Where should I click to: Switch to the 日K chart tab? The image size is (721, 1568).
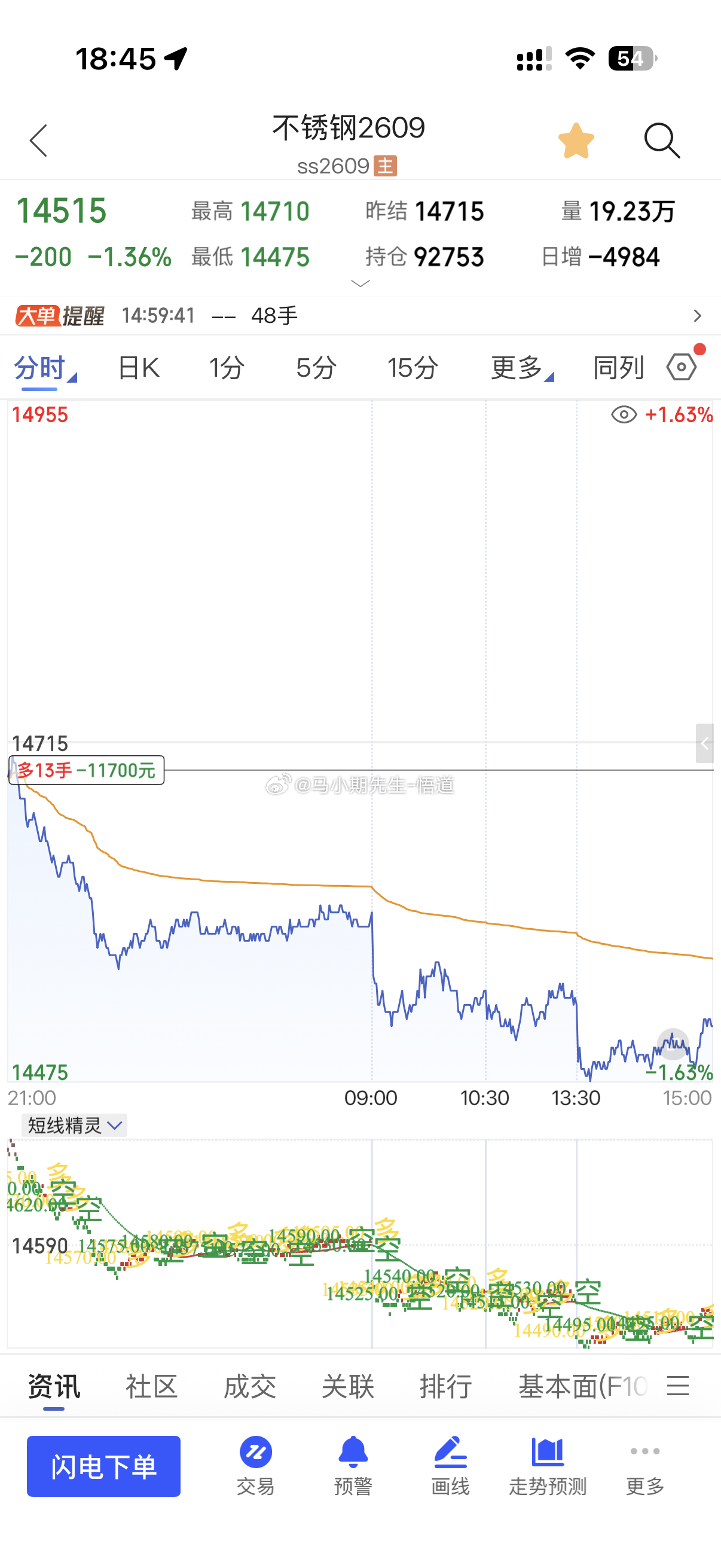coord(139,368)
